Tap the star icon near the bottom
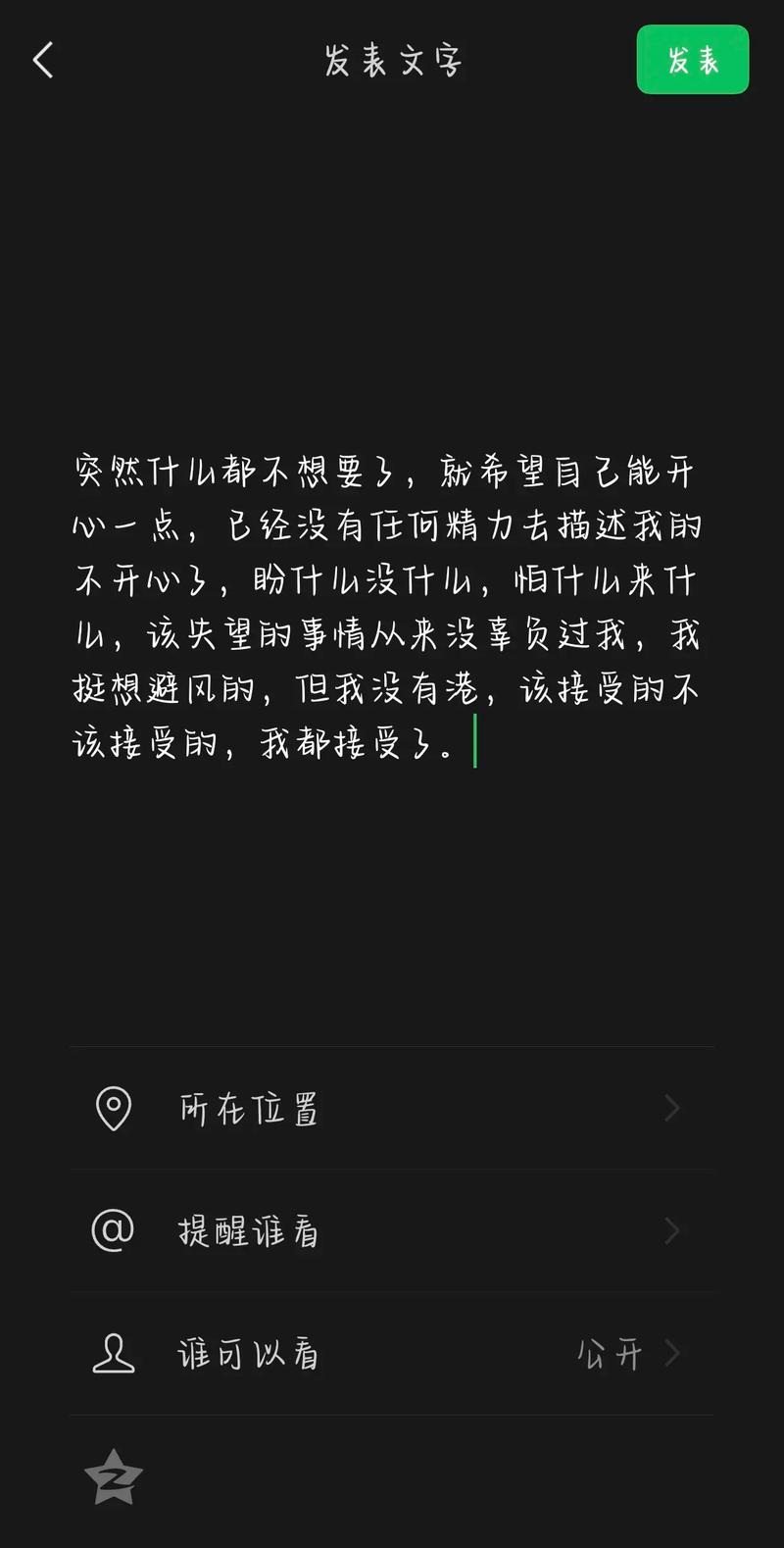This screenshot has width=784, height=1548. [112, 1476]
